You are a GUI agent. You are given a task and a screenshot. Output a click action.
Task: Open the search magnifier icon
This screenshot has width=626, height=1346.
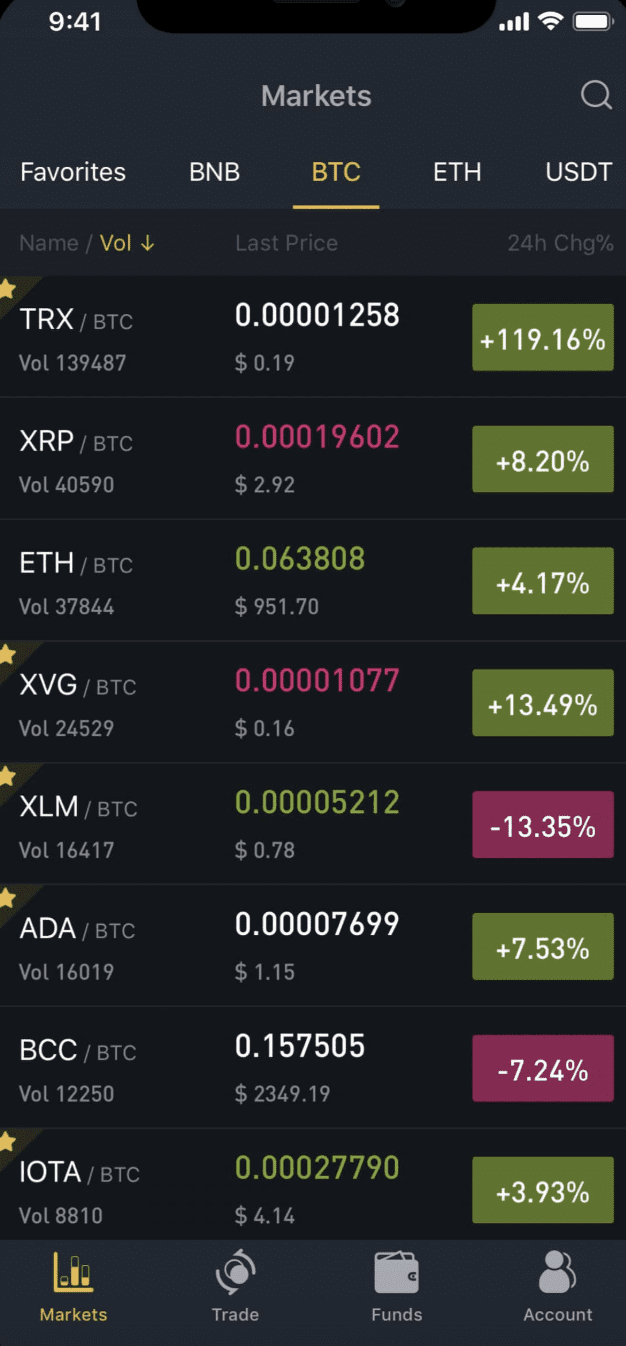click(596, 96)
